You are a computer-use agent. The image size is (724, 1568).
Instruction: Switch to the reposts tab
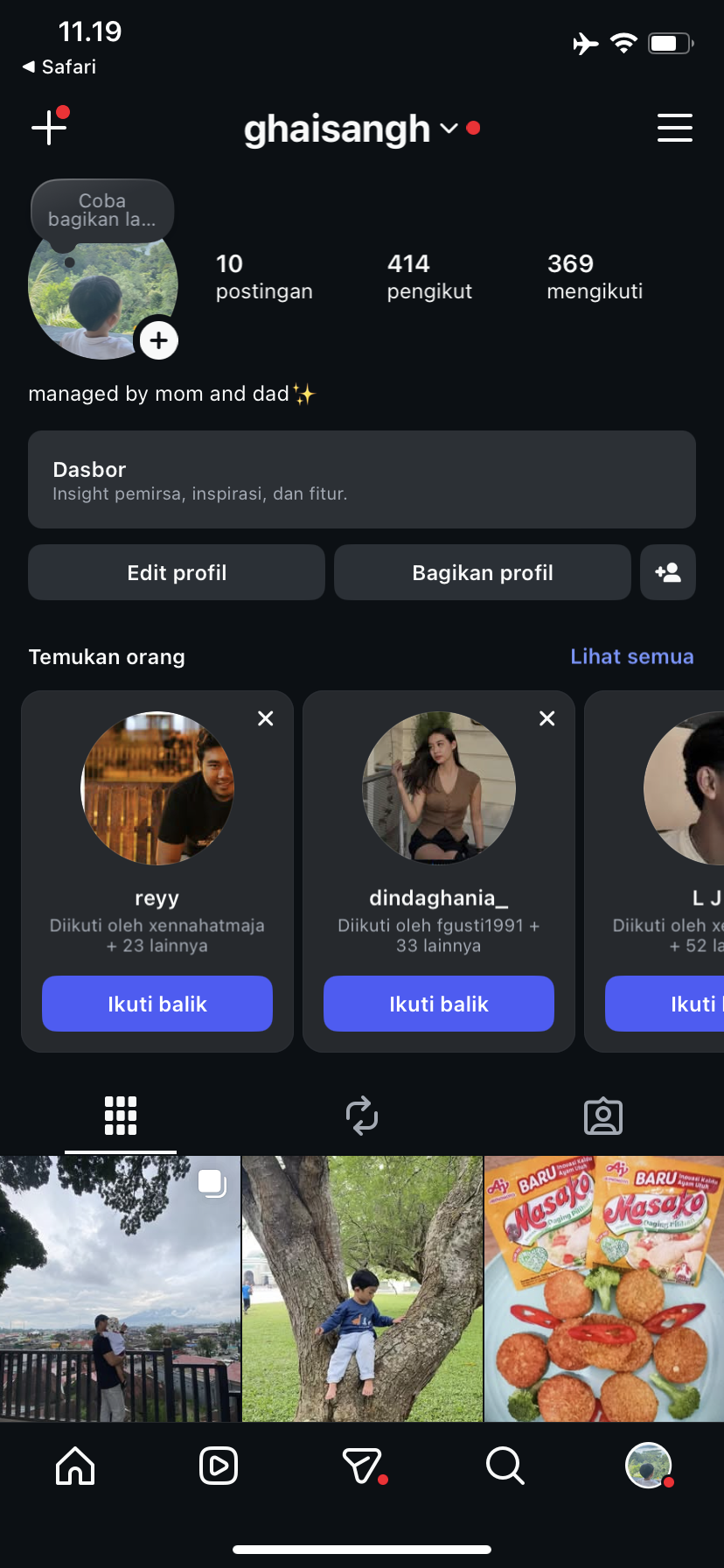[x=362, y=1116]
